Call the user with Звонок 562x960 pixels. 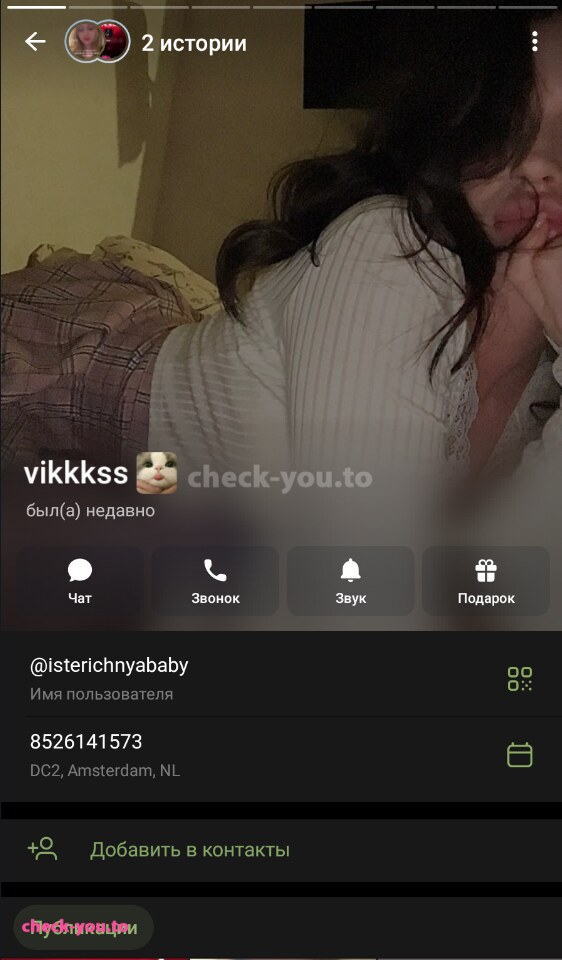pyautogui.click(x=215, y=581)
